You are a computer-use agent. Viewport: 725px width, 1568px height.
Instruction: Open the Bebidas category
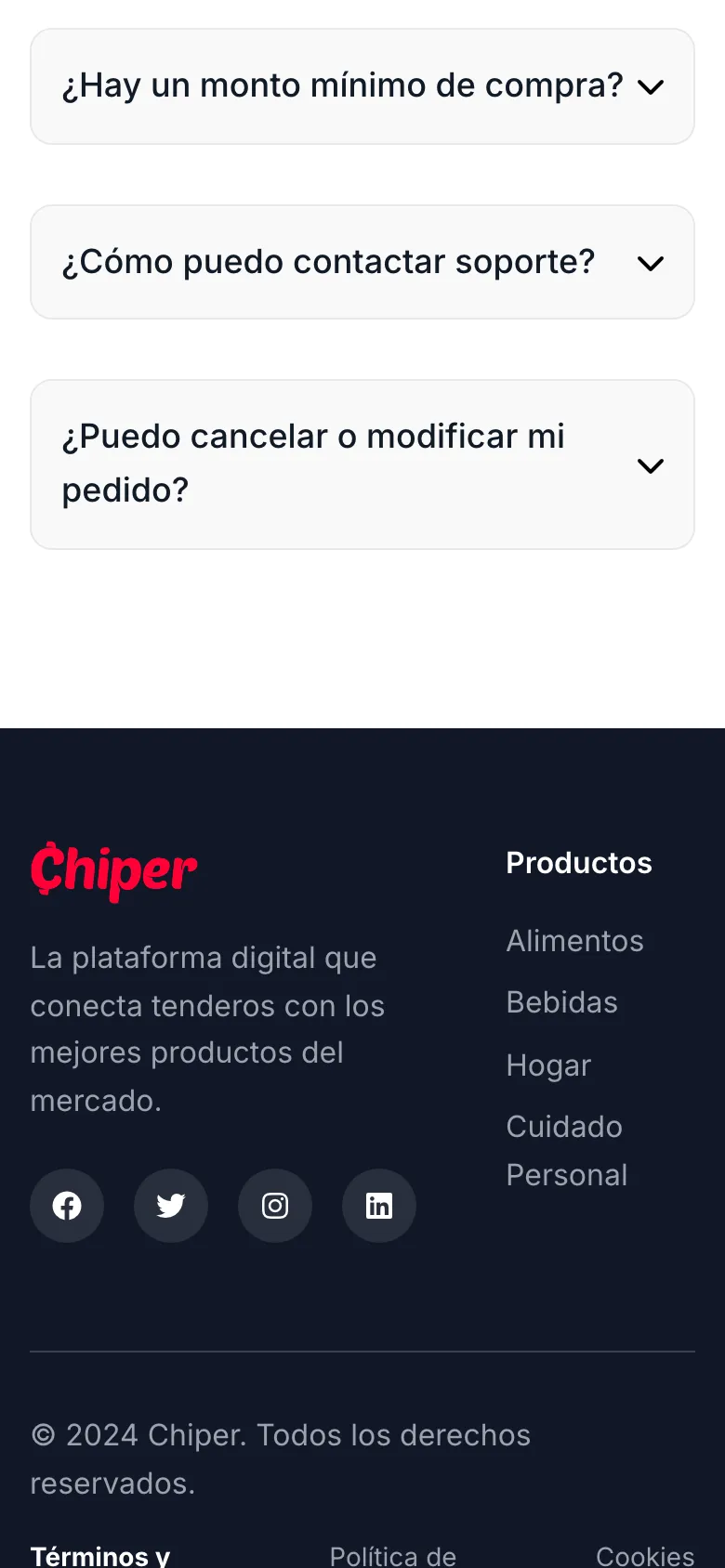pyautogui.click(x=561, y=1001)
